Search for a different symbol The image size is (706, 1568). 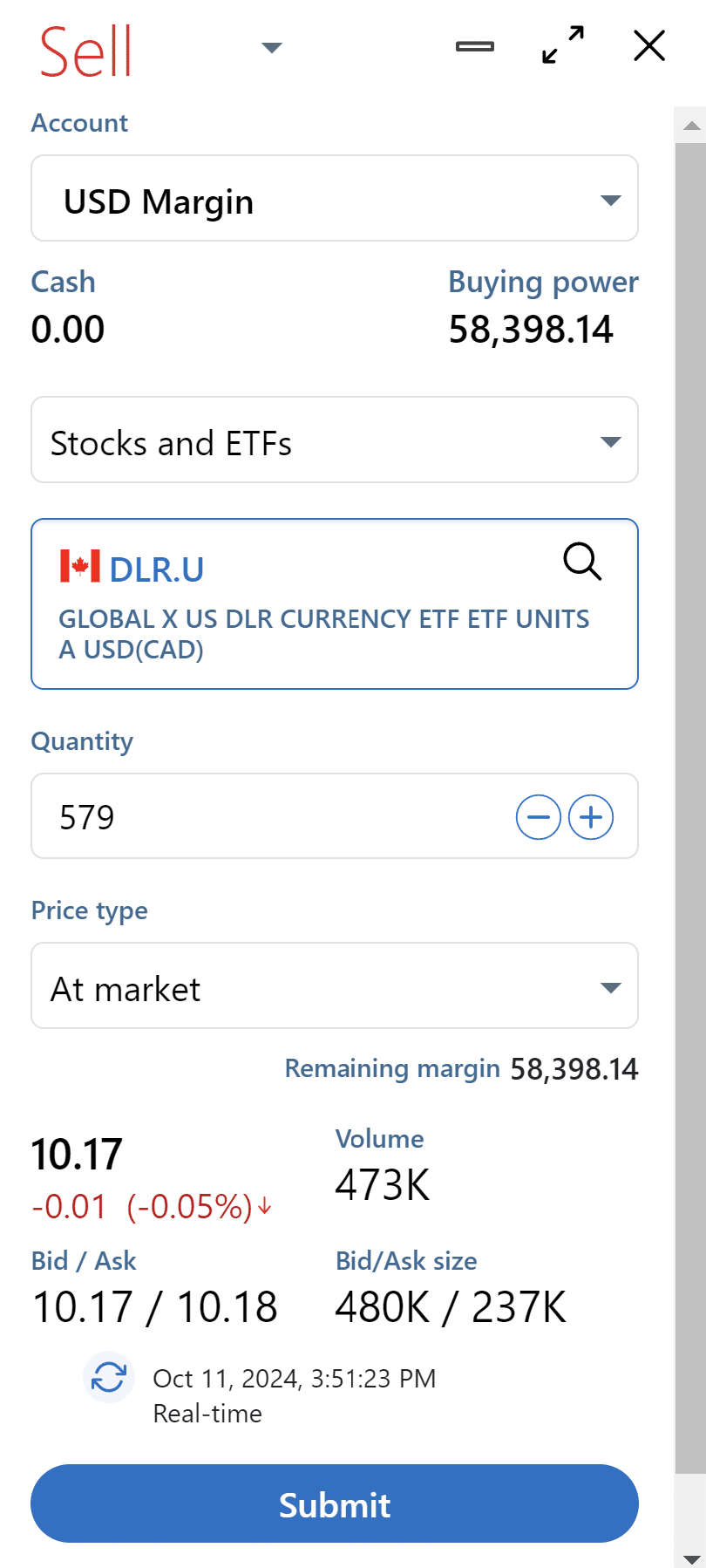coord(582,562)
